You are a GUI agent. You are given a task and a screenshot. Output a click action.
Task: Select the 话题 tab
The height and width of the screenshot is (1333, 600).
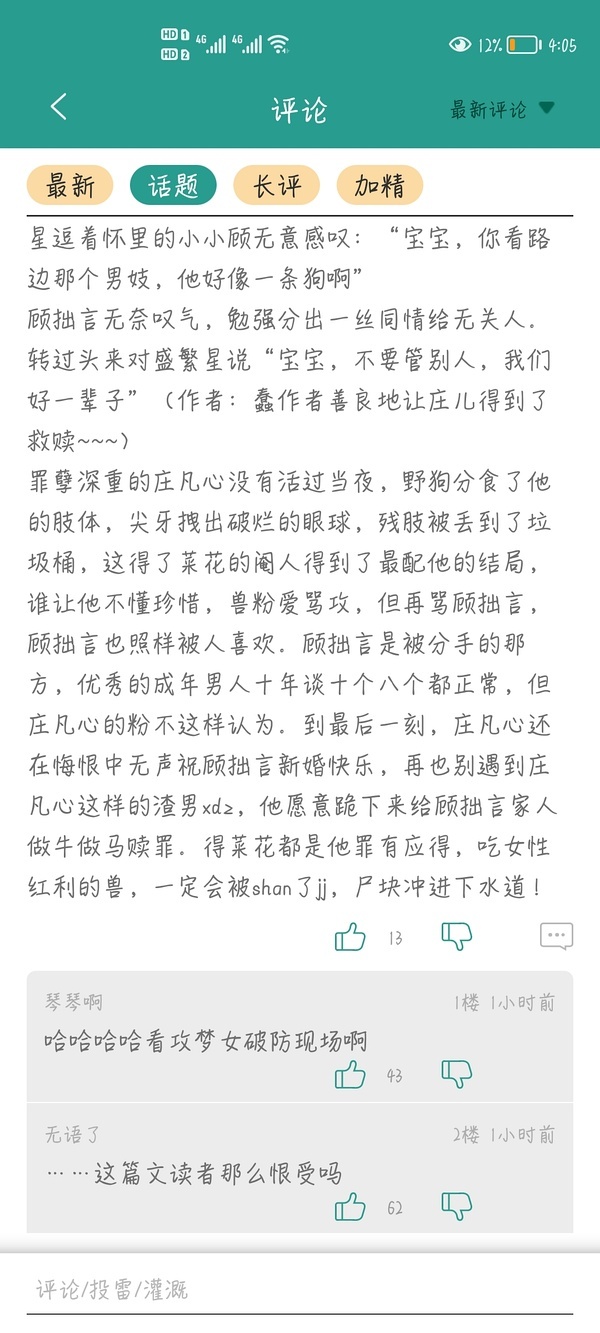click(173, 185)
